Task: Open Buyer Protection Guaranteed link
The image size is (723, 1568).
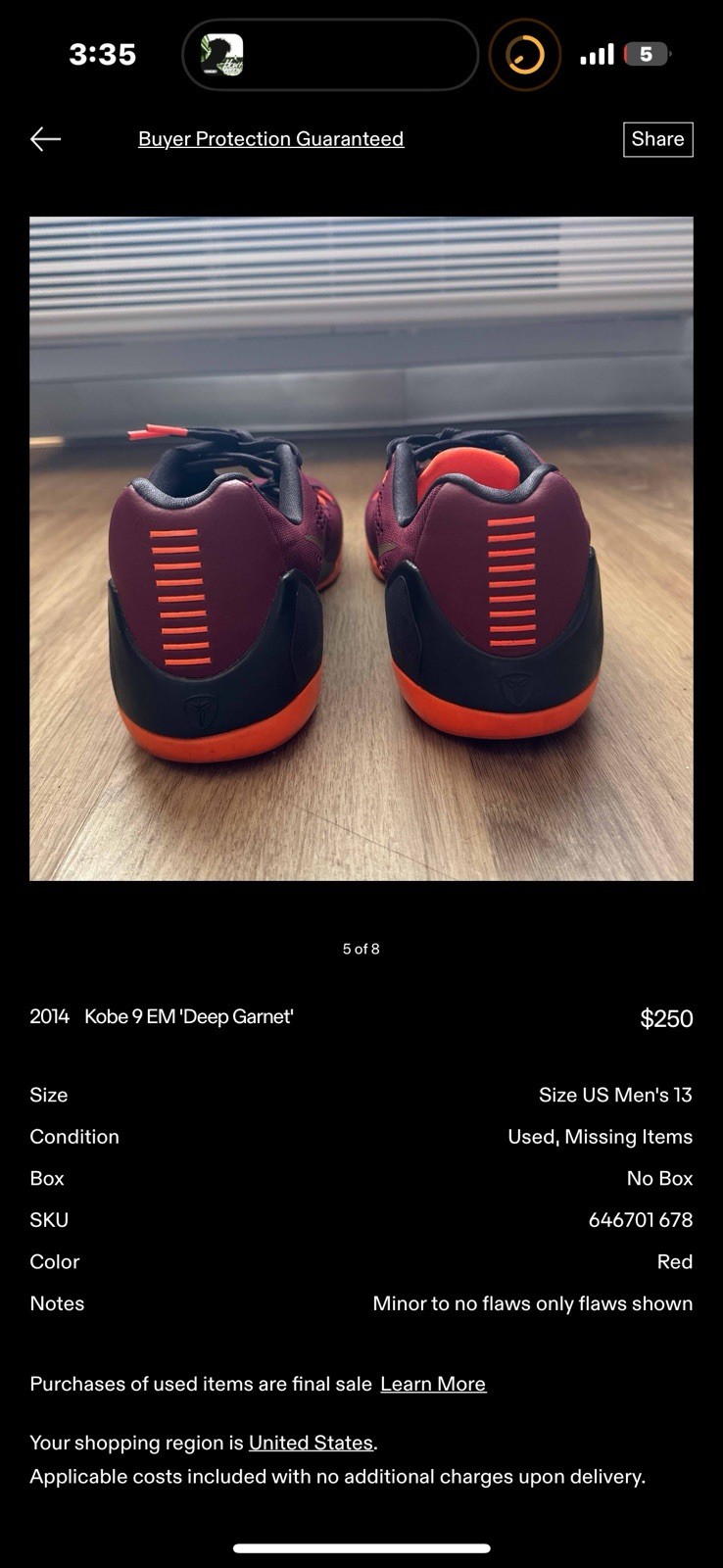Action: click(270, 139)
